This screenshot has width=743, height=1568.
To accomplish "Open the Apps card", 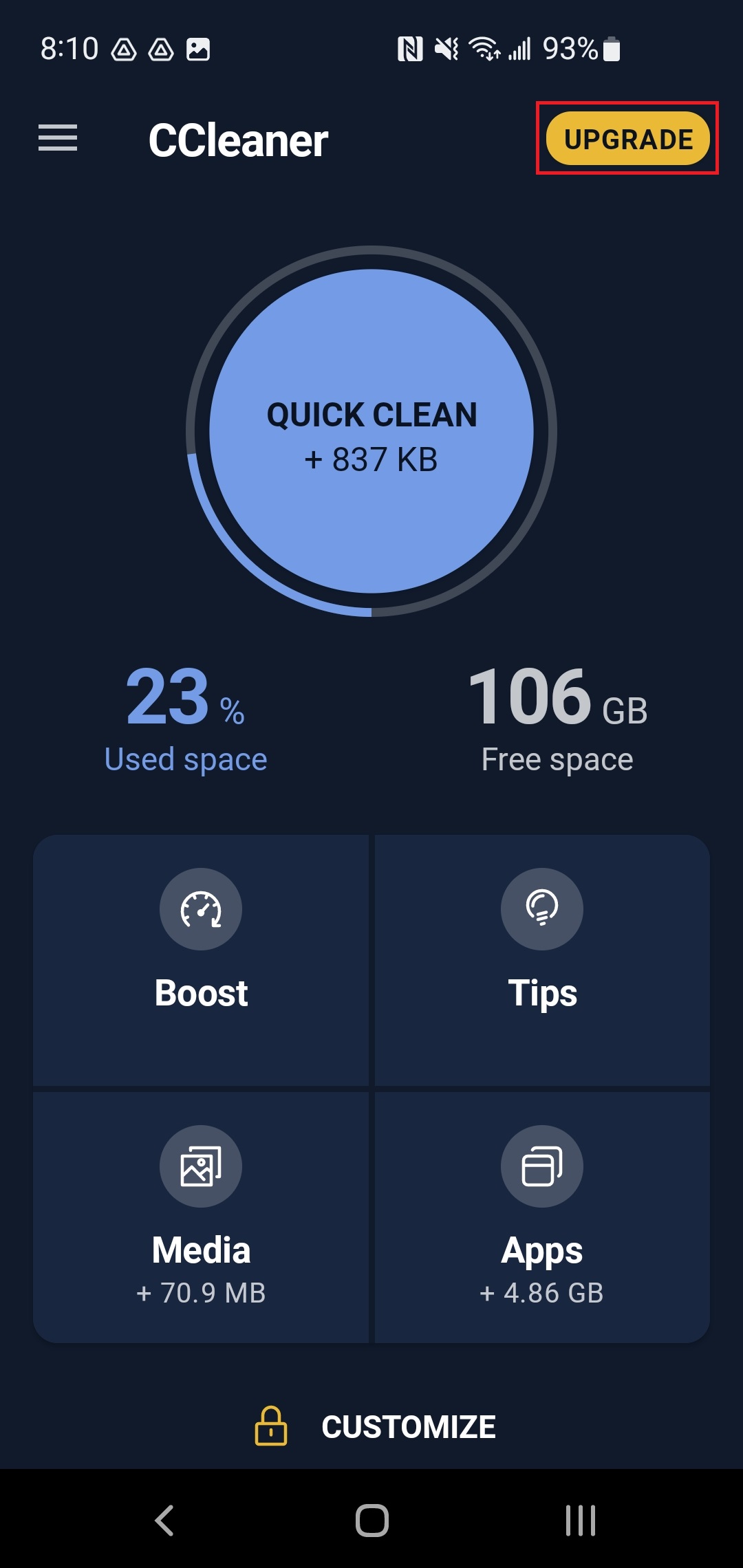I will point(542,1217).
